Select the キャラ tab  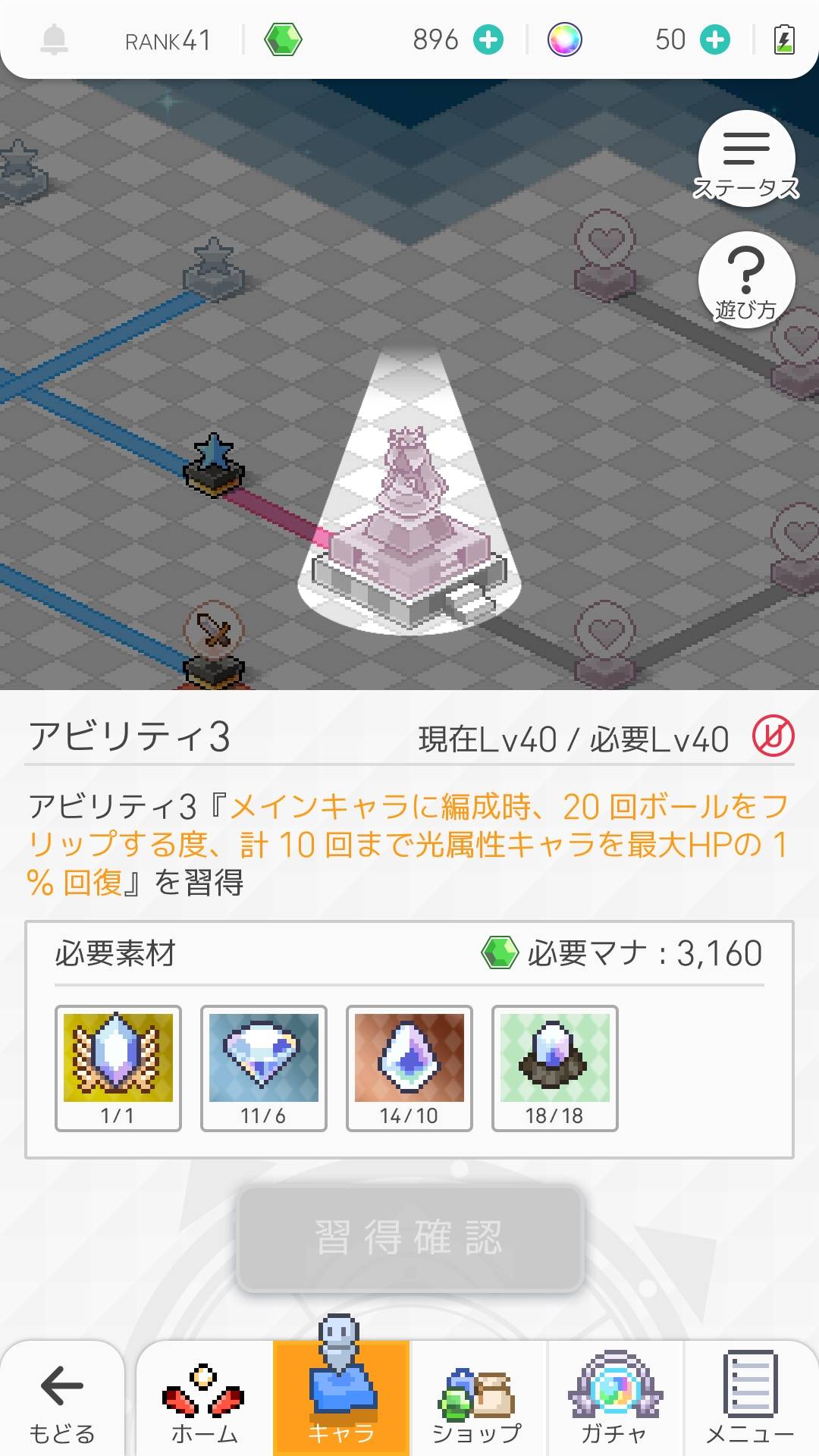point(342,1400)
